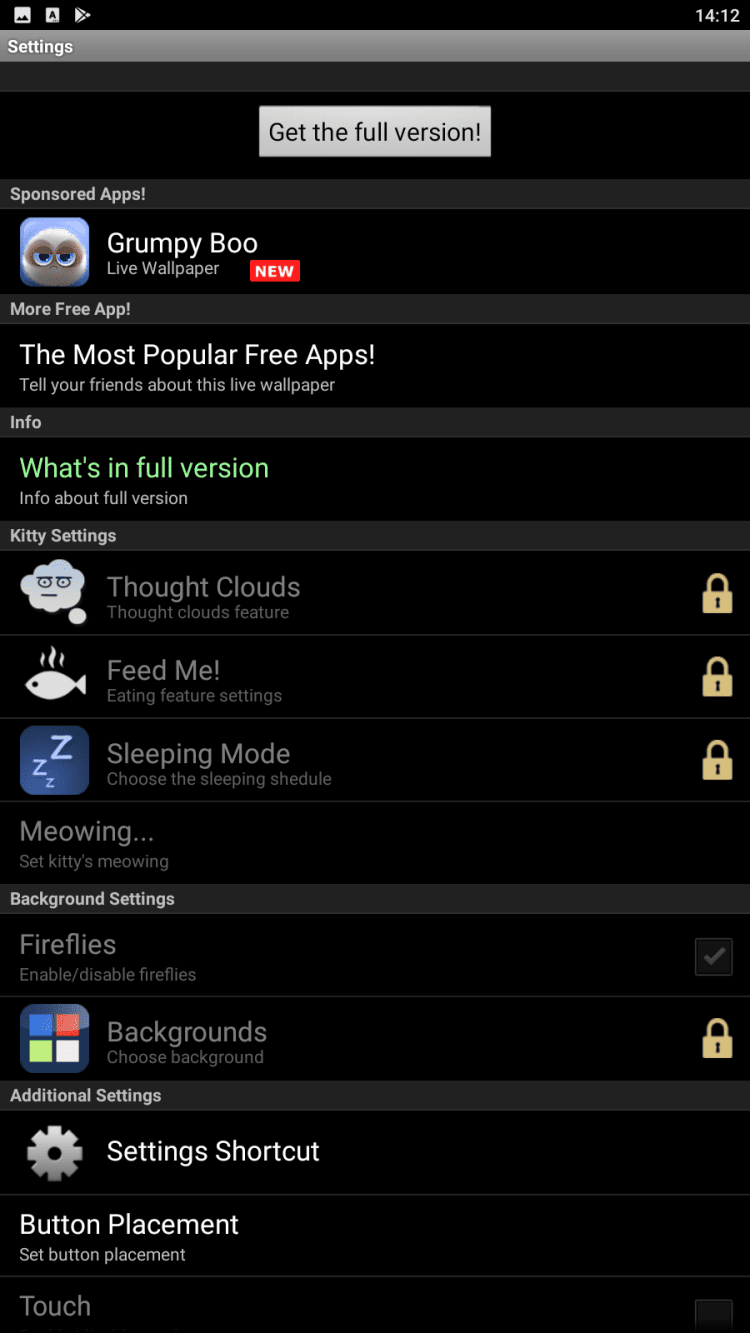Open Thought Clouds setting
Image resolution: width=750 pixels, height=1333 pixels.
coord(203,595)
